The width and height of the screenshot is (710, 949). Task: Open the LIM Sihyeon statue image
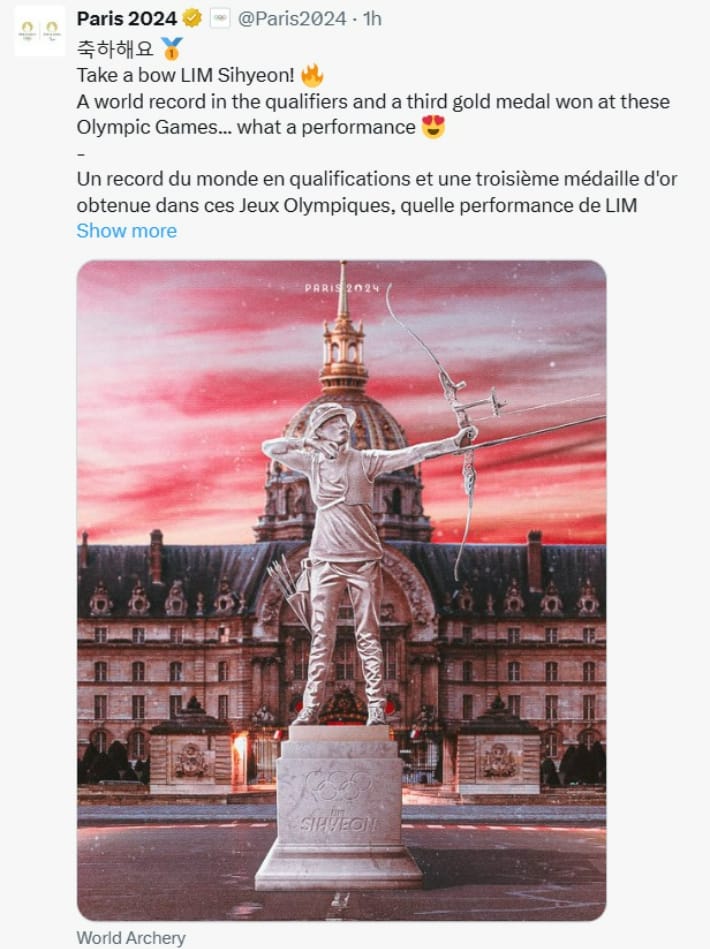341,590
